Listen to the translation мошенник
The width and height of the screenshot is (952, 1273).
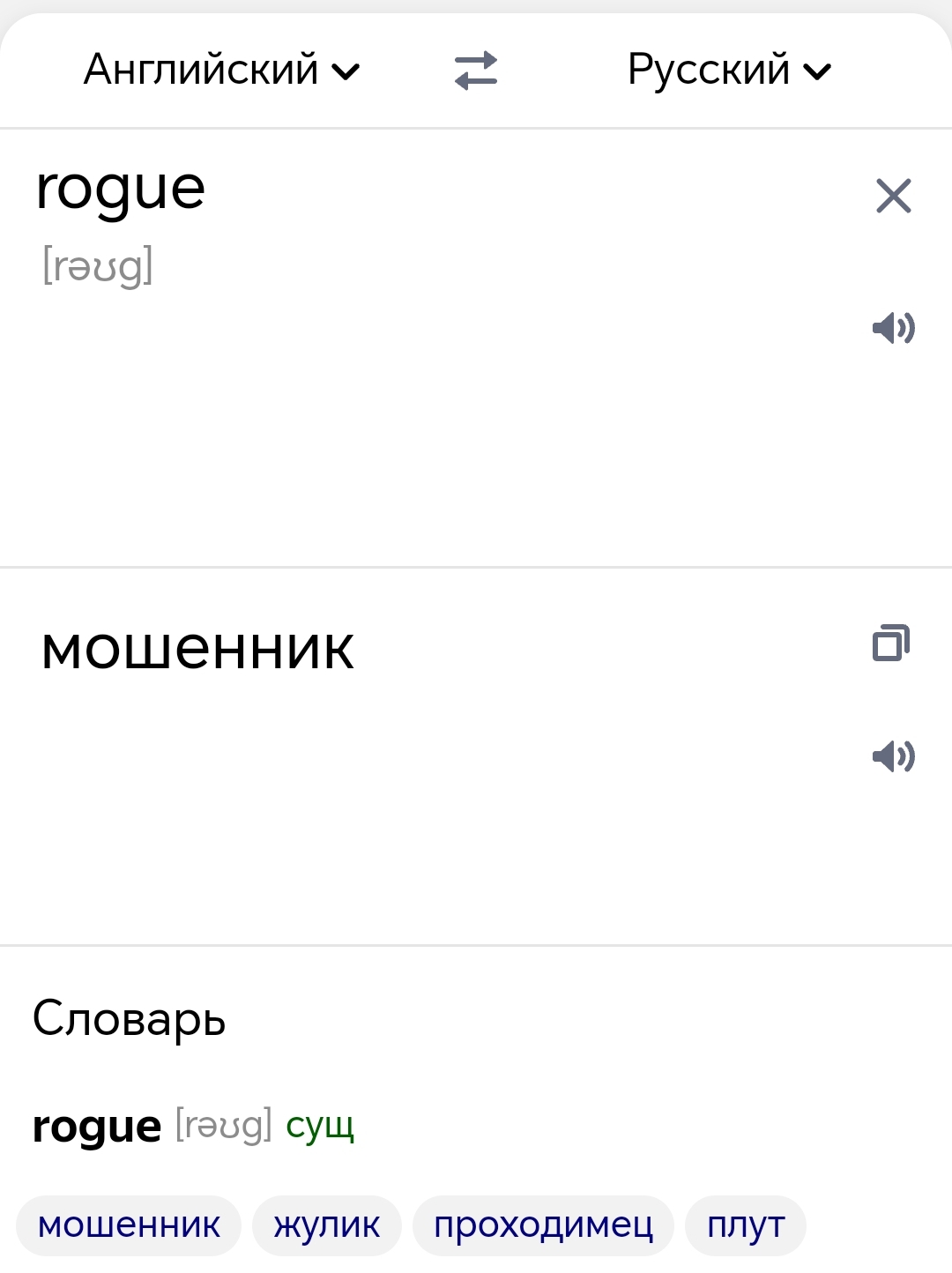[893, 756]
